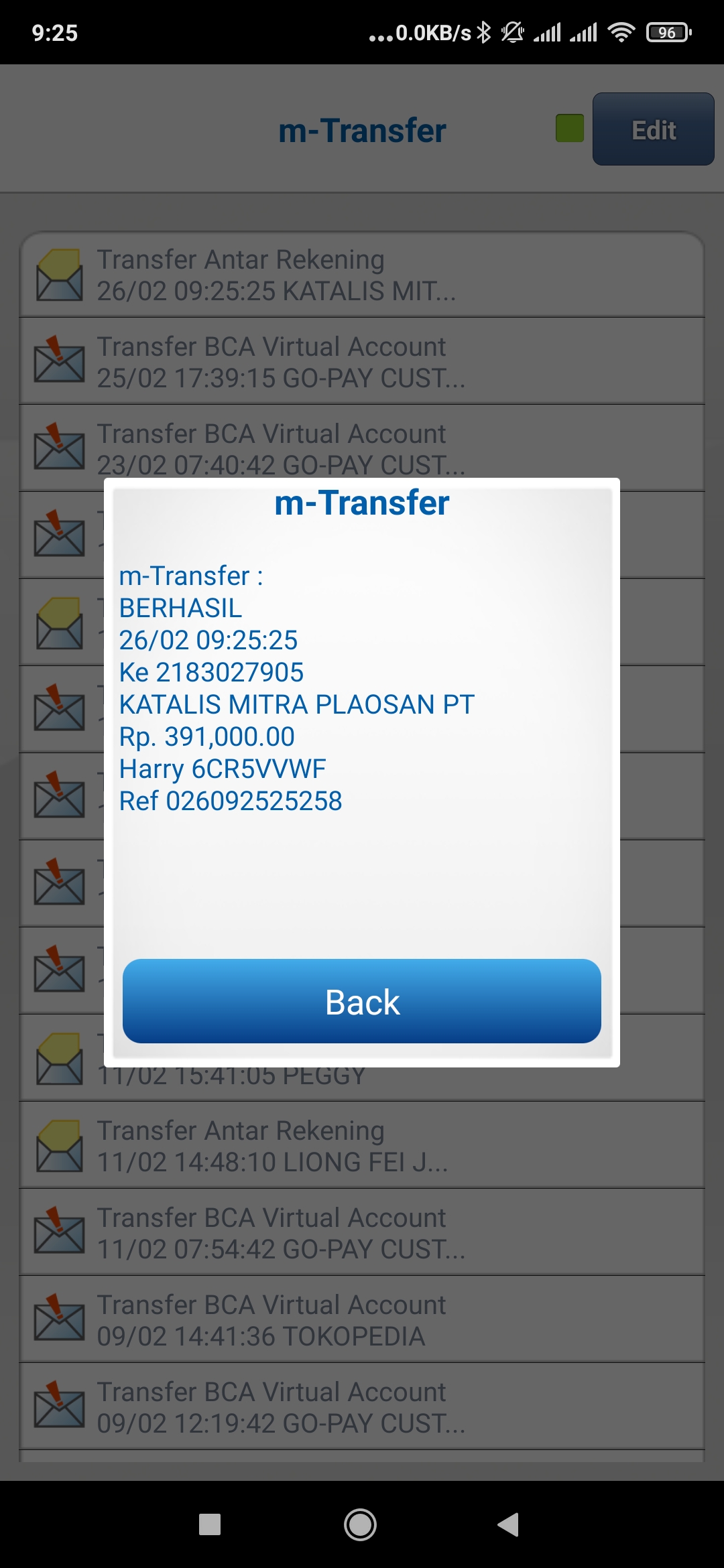
Task: Open the 09/02 12:19:42 GO-PAY transfer
Action: pos(362,1407)
